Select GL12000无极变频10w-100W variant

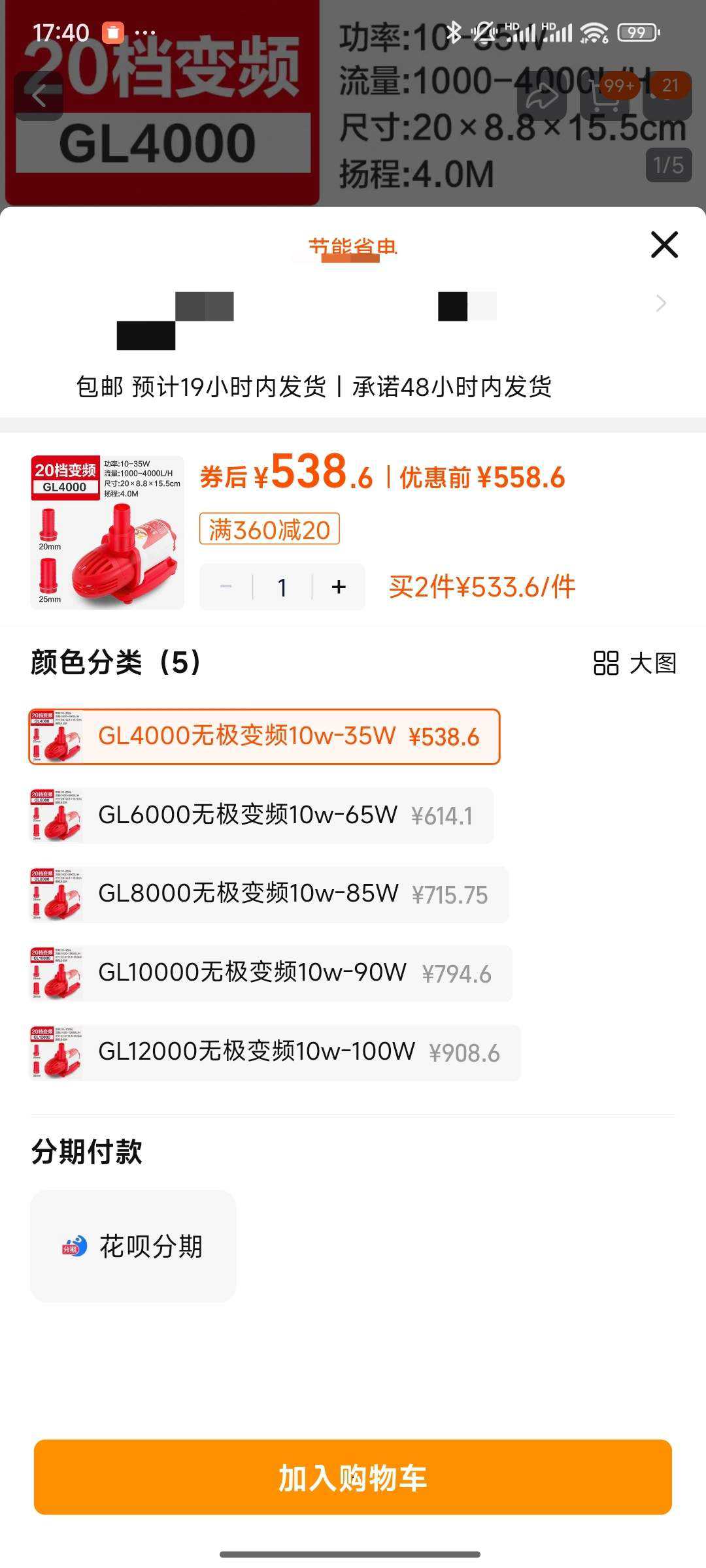pyautogui.click(x=275, y=1052)
